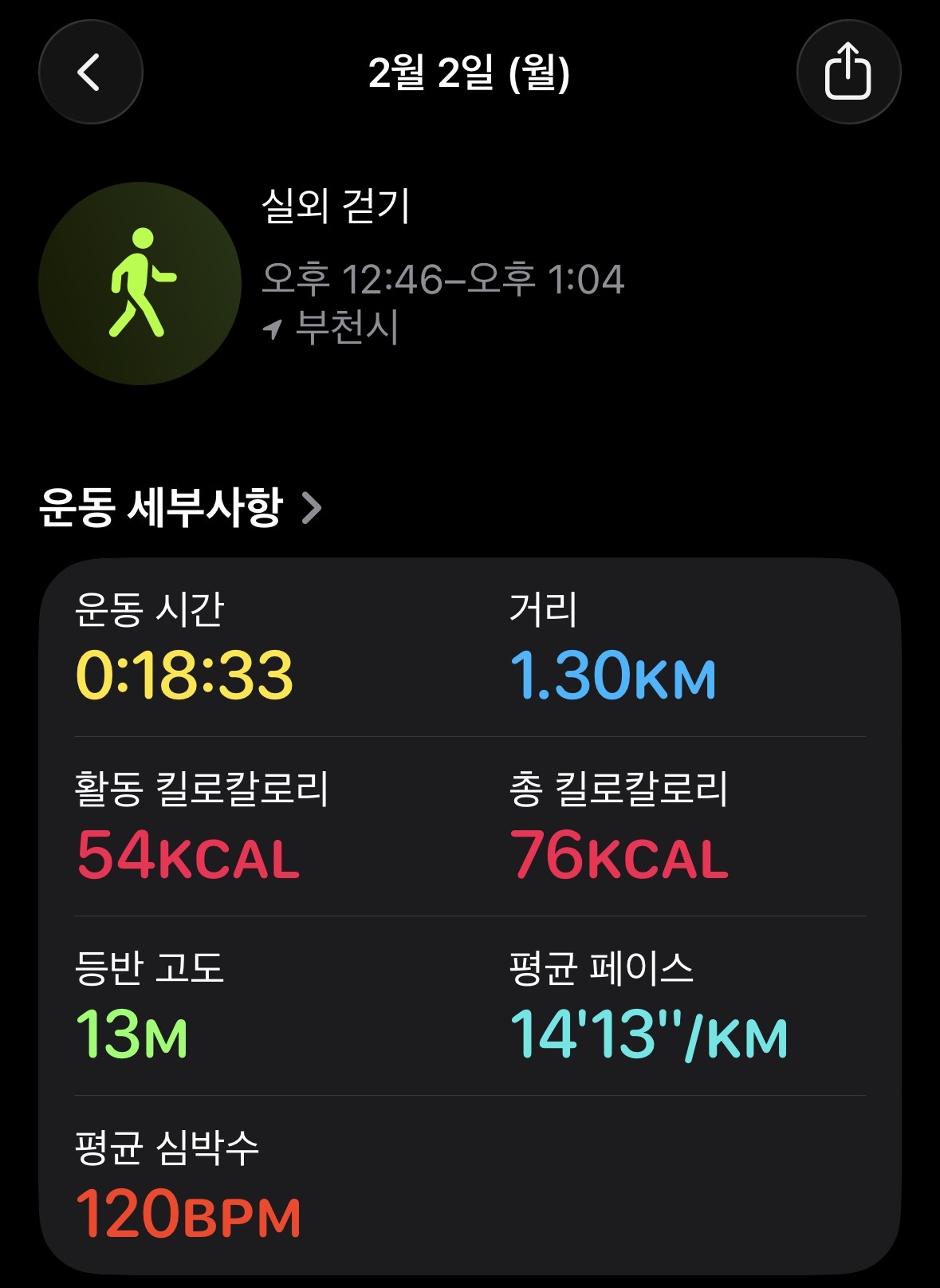The height and width of the screenshot is (1288, 940).
Task: Open 운동 세부사항 details
Action: click(181, 507)
